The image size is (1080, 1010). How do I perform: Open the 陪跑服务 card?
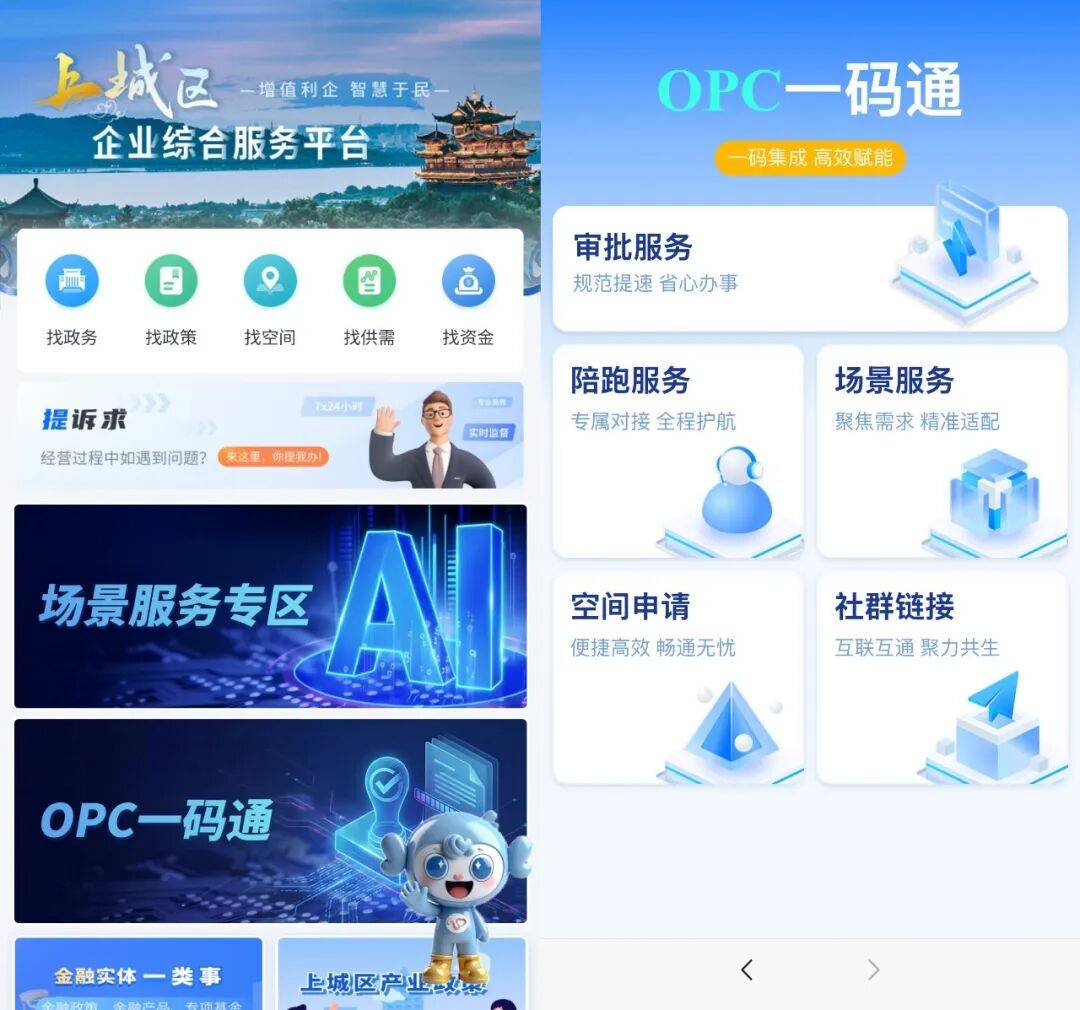678,451
